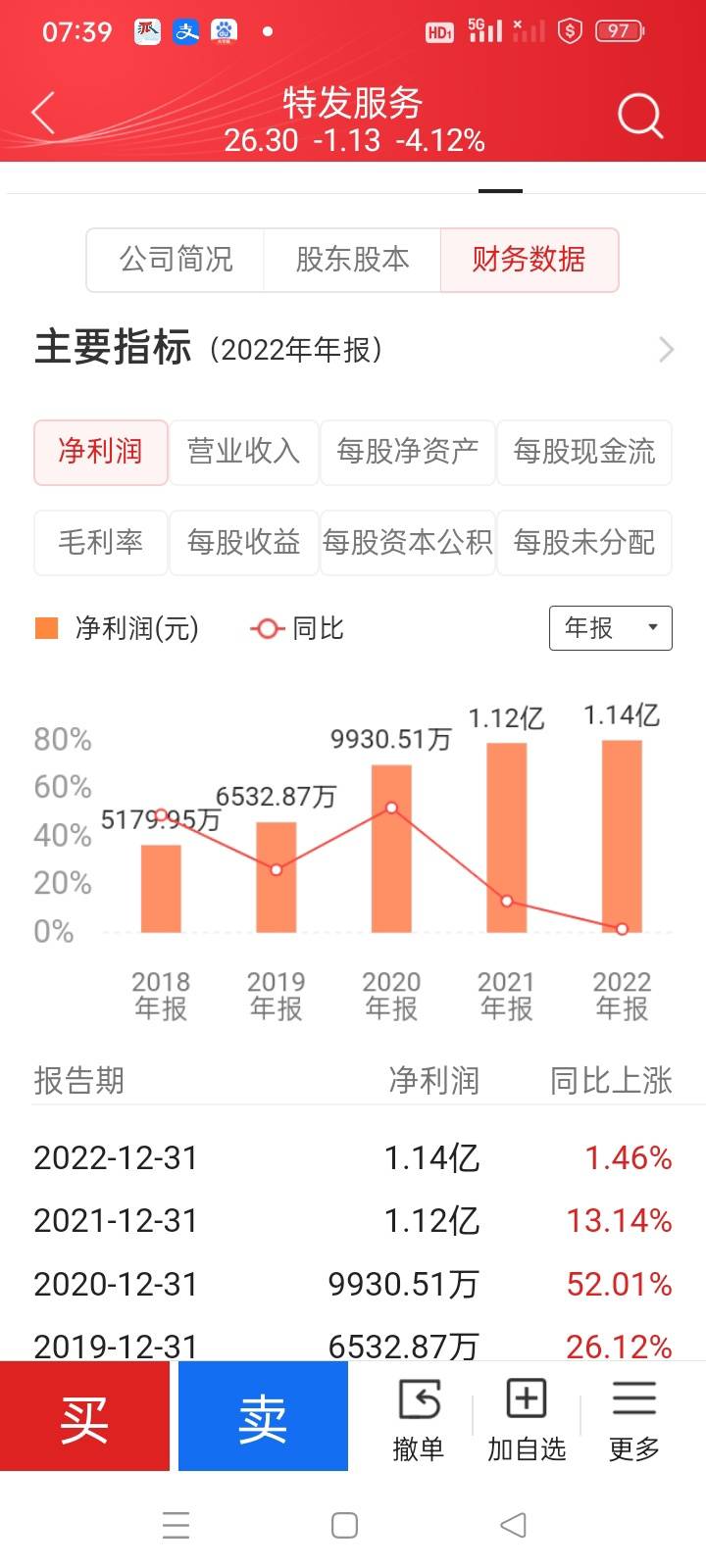Show the 每股净资产 indicator
The width and height of the screenshot is (706, 1568).
tap(408, 452)
